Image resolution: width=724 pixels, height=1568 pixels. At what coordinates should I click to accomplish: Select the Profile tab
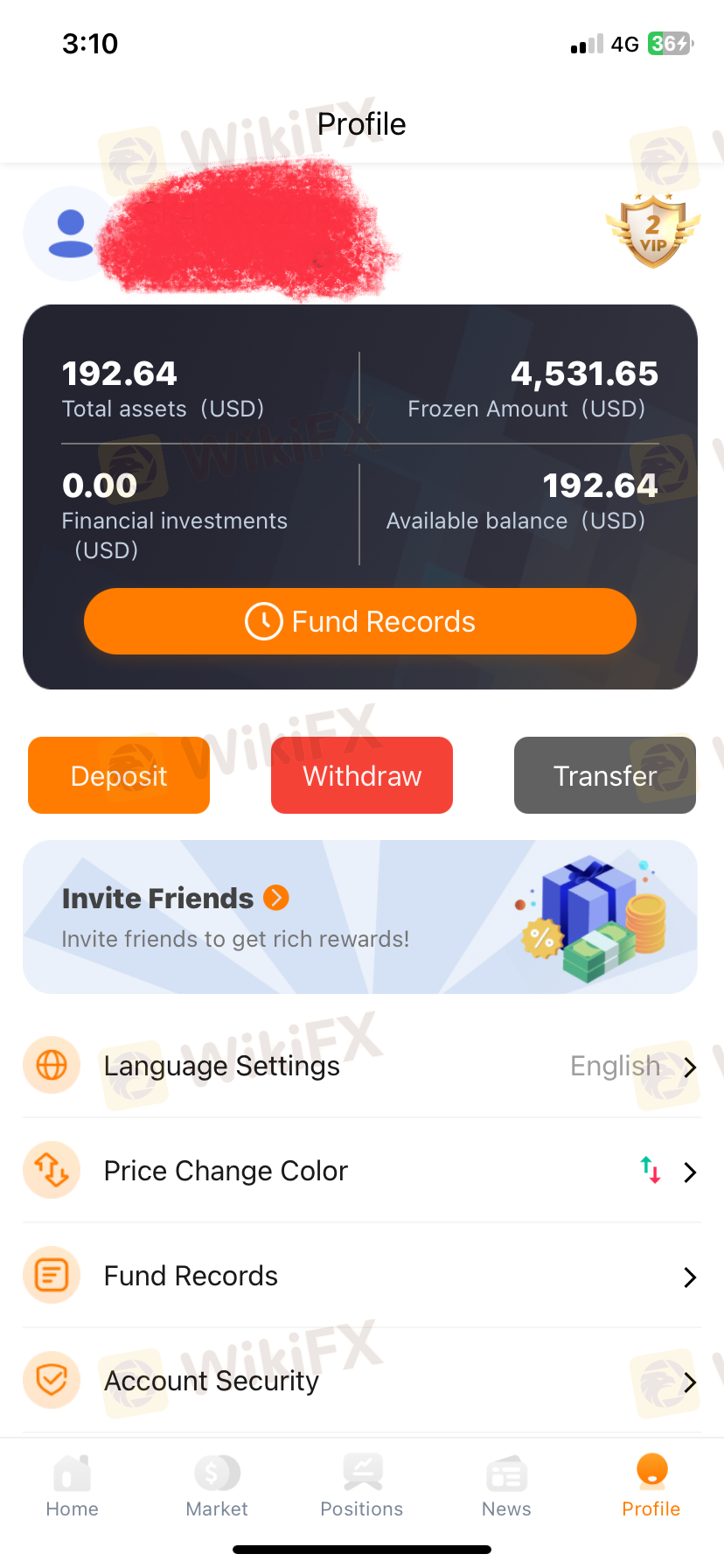click(651, 1486)
